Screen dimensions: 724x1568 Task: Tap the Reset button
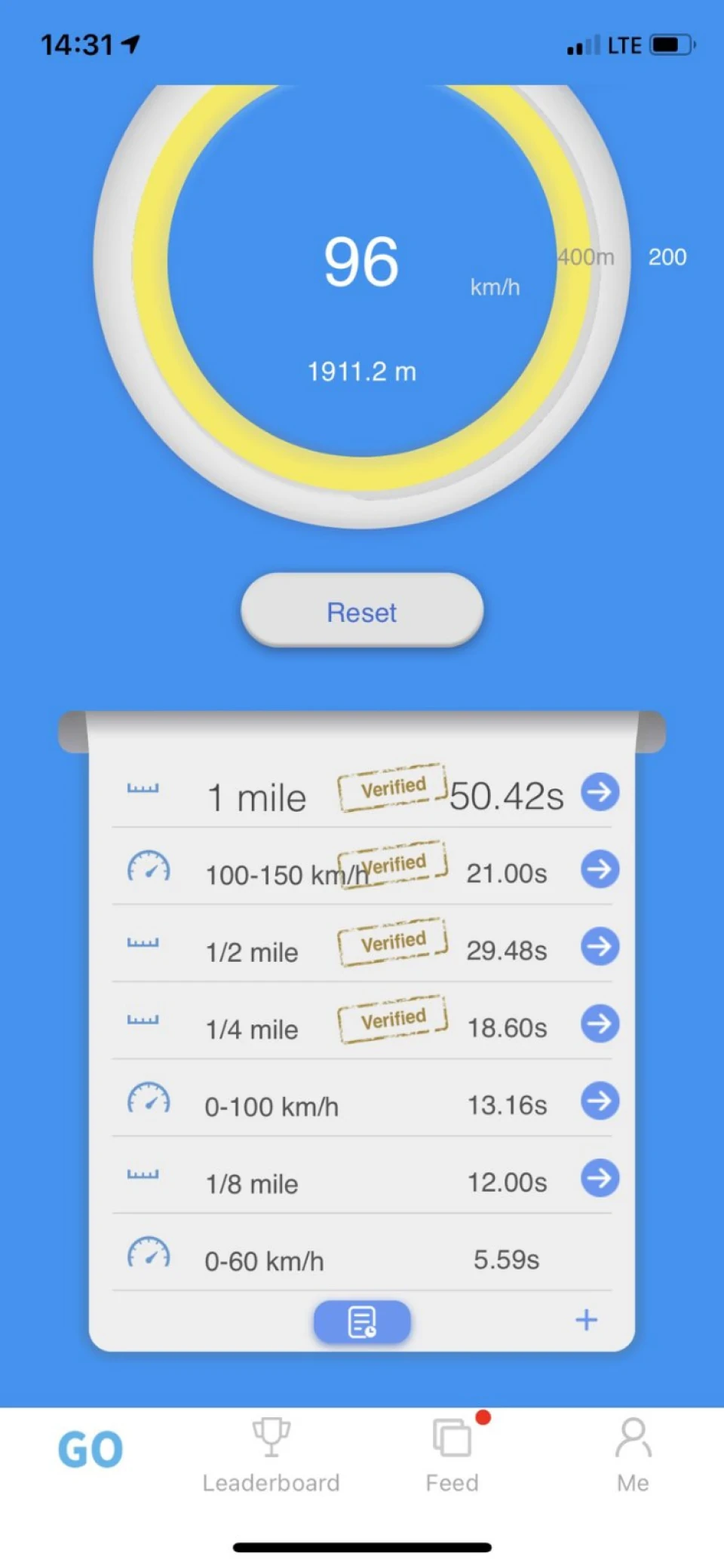click(362, 610)
